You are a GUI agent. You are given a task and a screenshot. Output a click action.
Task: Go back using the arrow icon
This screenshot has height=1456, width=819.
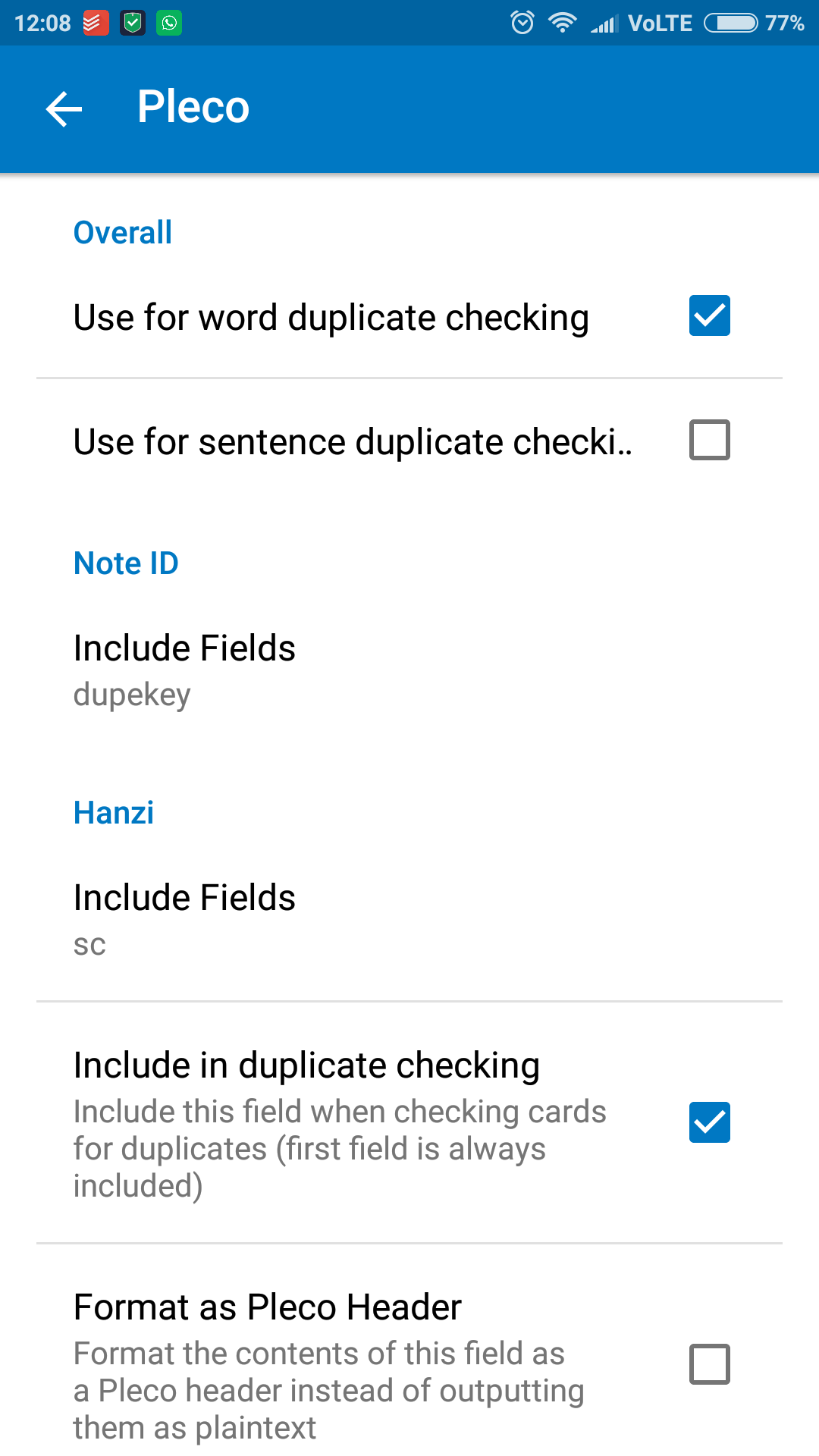click(x=64, y=109)
